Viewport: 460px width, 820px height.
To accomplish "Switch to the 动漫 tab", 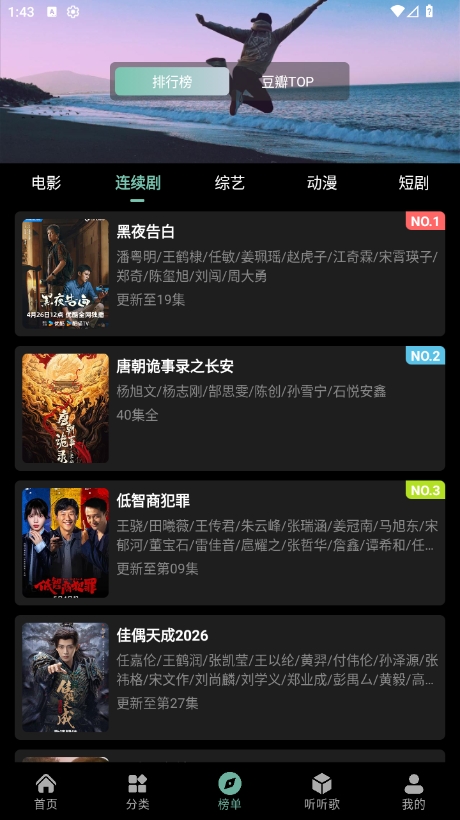I will click(x=322, y=183).
